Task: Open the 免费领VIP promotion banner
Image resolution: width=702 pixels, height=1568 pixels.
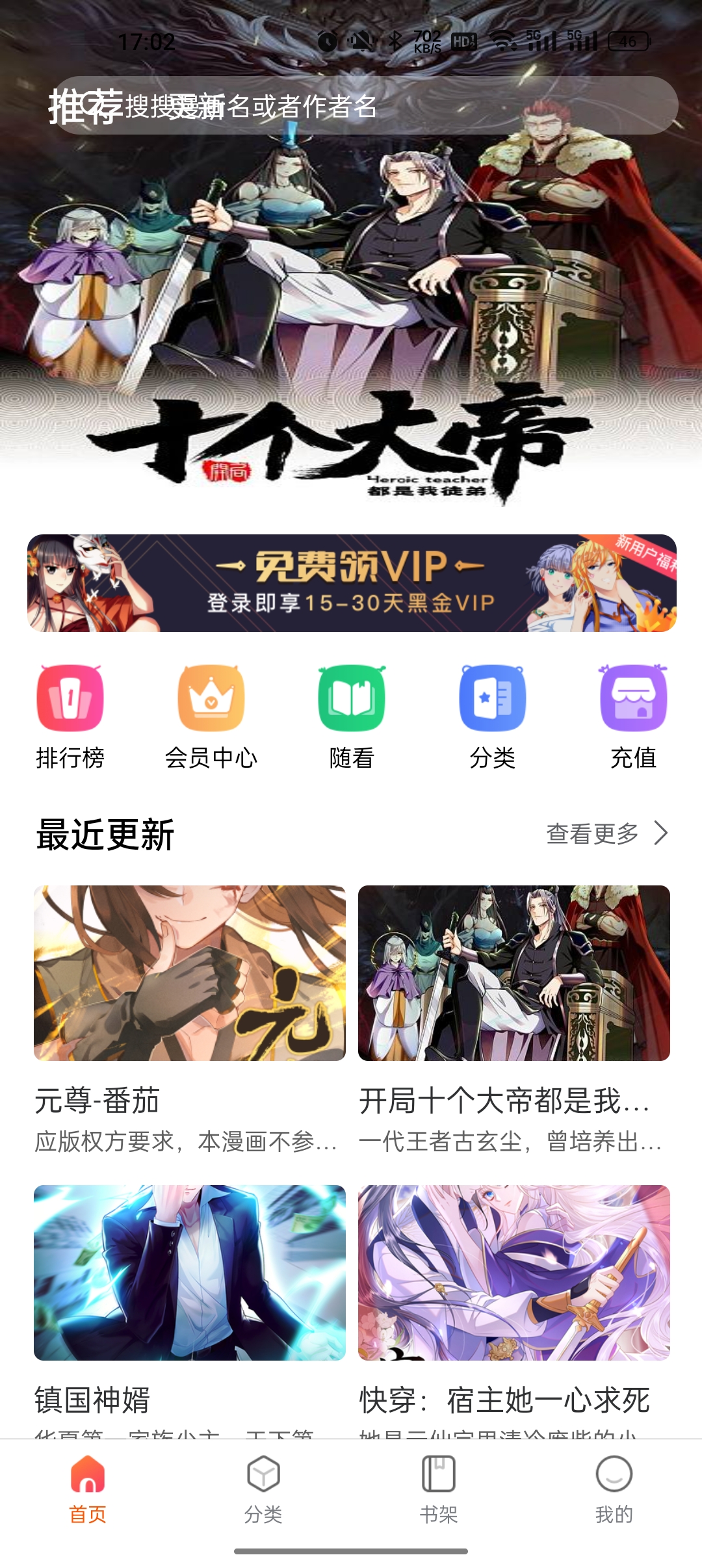Action: coord(351,583)
